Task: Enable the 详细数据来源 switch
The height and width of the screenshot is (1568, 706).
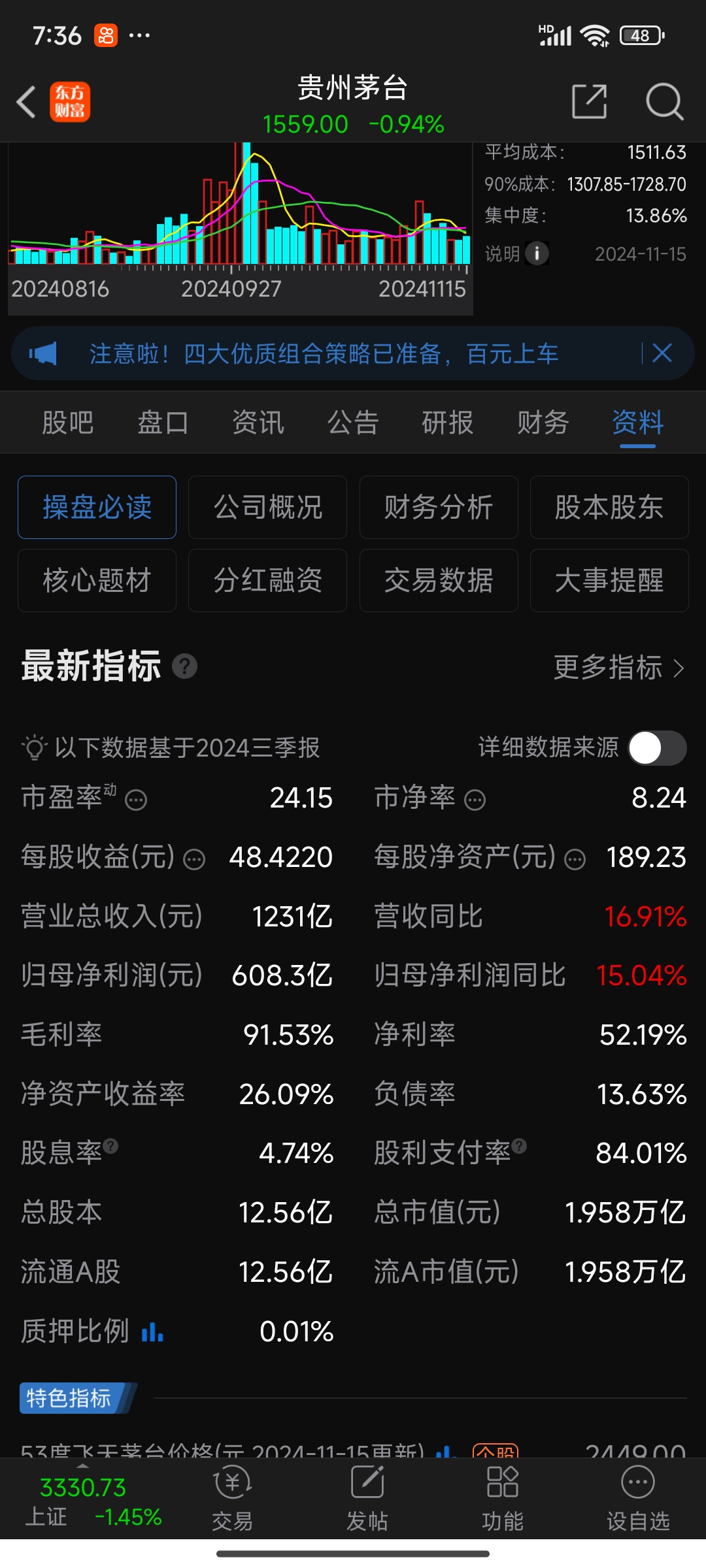Action: point(656,748)
